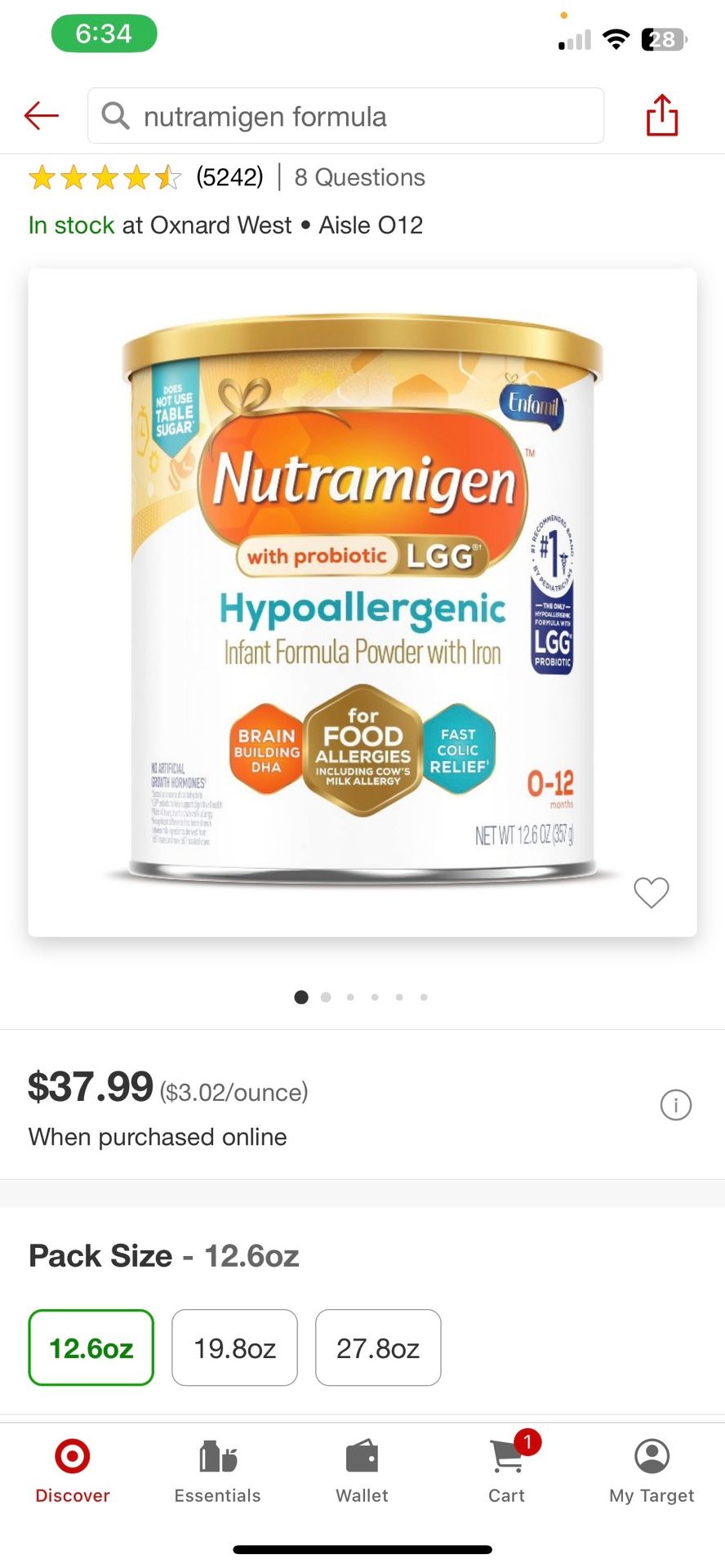The width and height of the screenshot is (725, 1568).
Task: Open the 5242 star ratings
Action: pos(147,177)
